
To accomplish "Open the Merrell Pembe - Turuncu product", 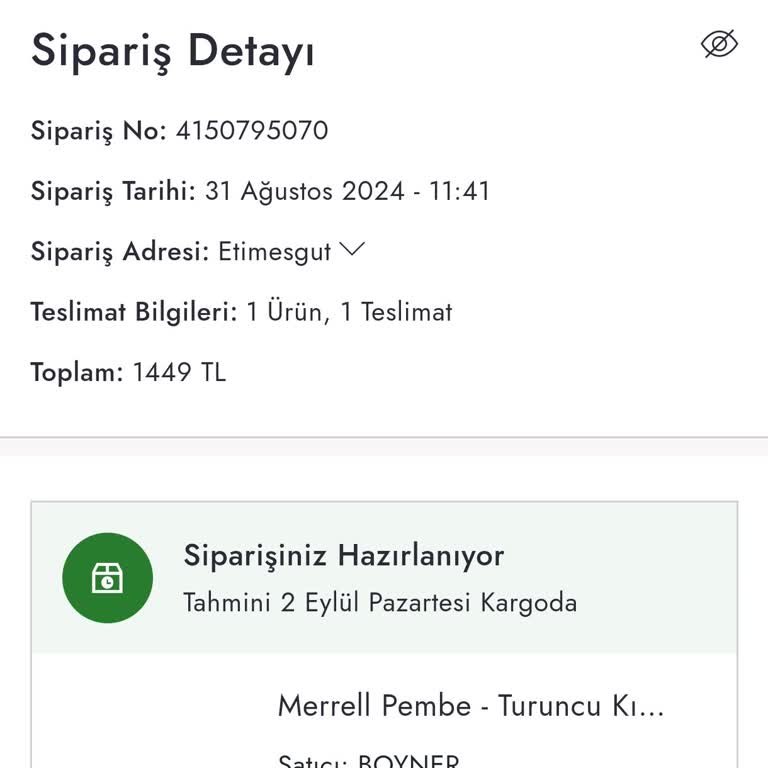I will click(x=470, y=706).
